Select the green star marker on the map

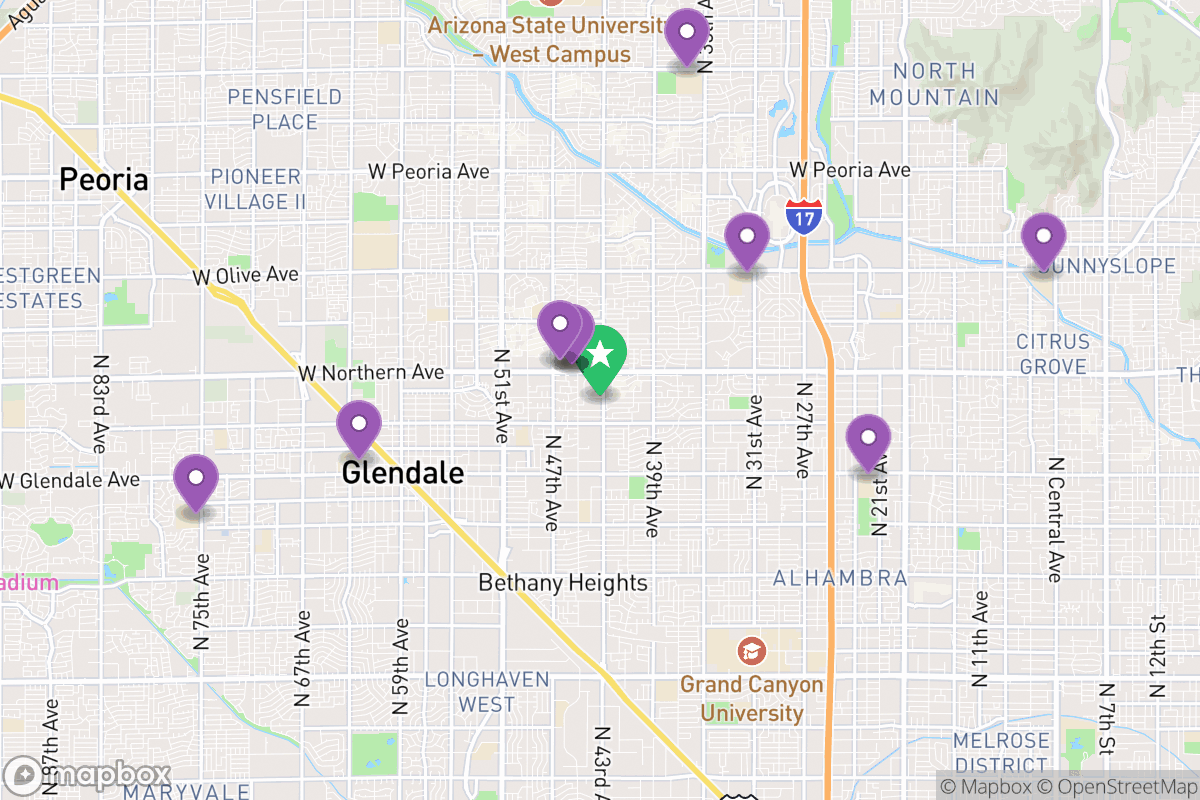601,356
